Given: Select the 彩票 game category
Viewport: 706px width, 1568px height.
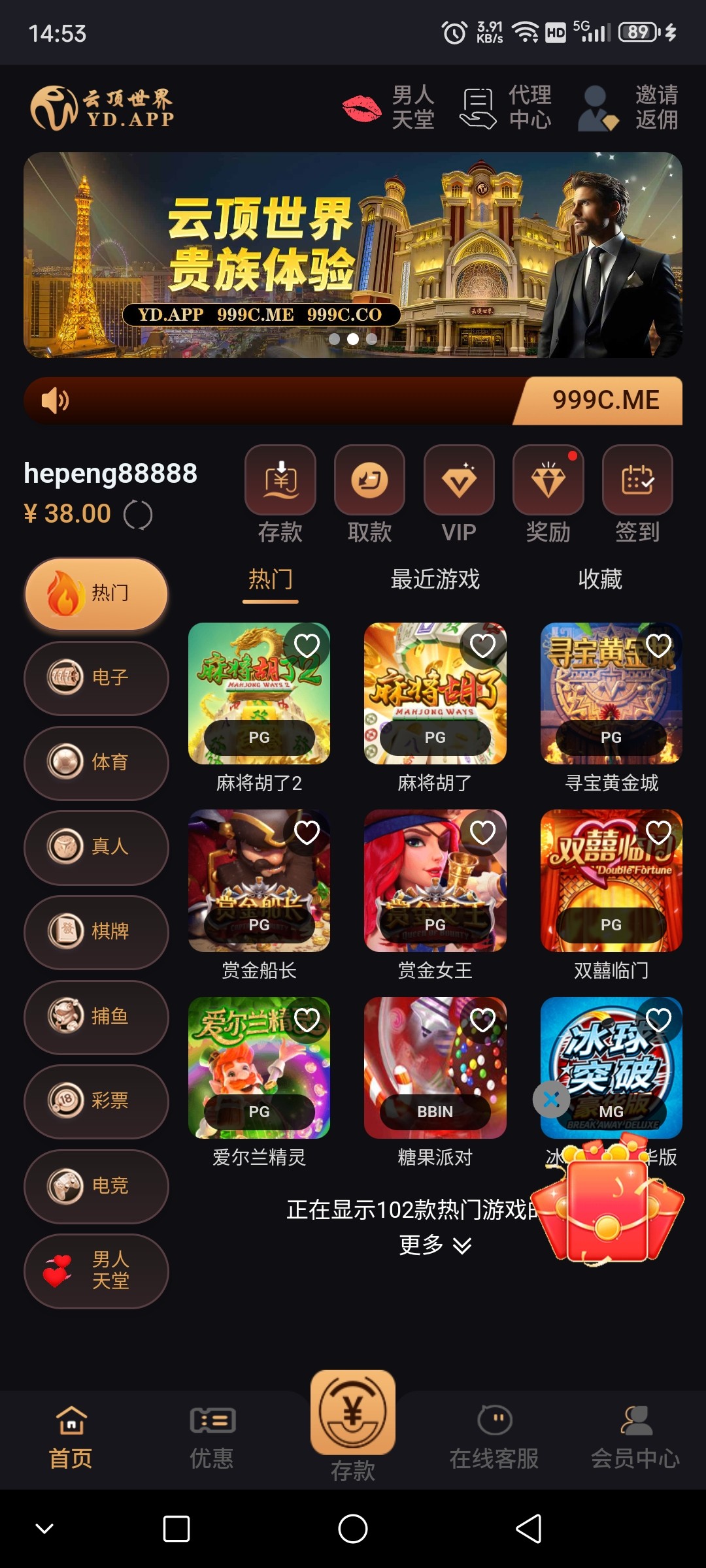Looking at the screenshot, I should [96, 1102].
